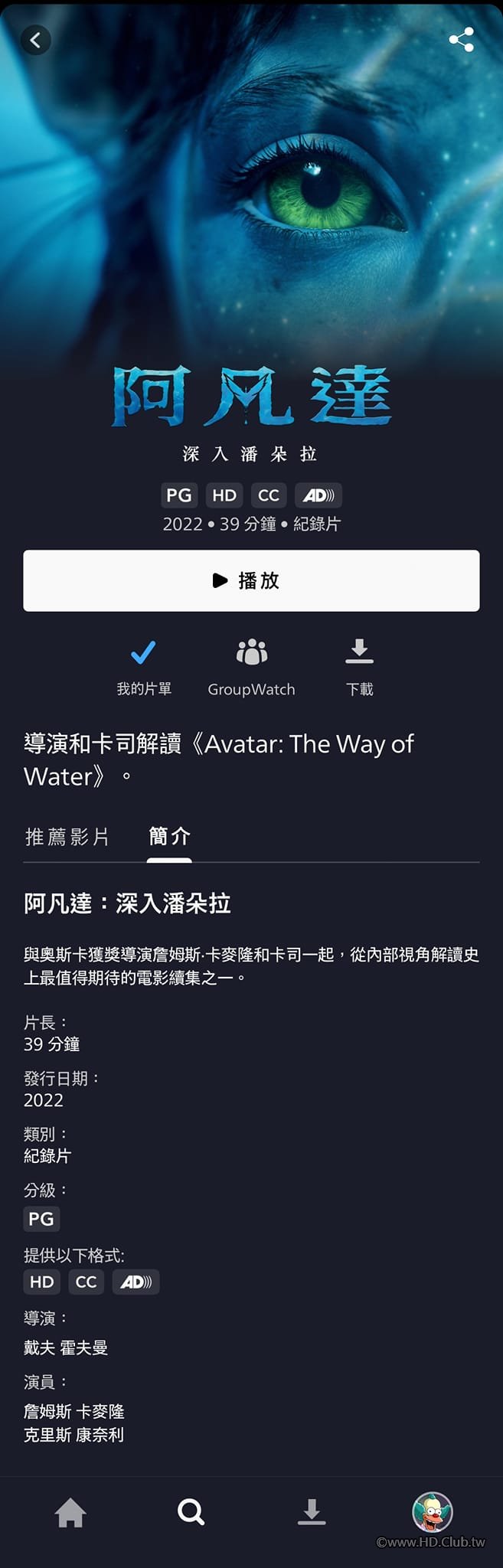The image size is (503, 1568).
Task: Open the home tab in bottom navigation
Action: [70, 1512]
